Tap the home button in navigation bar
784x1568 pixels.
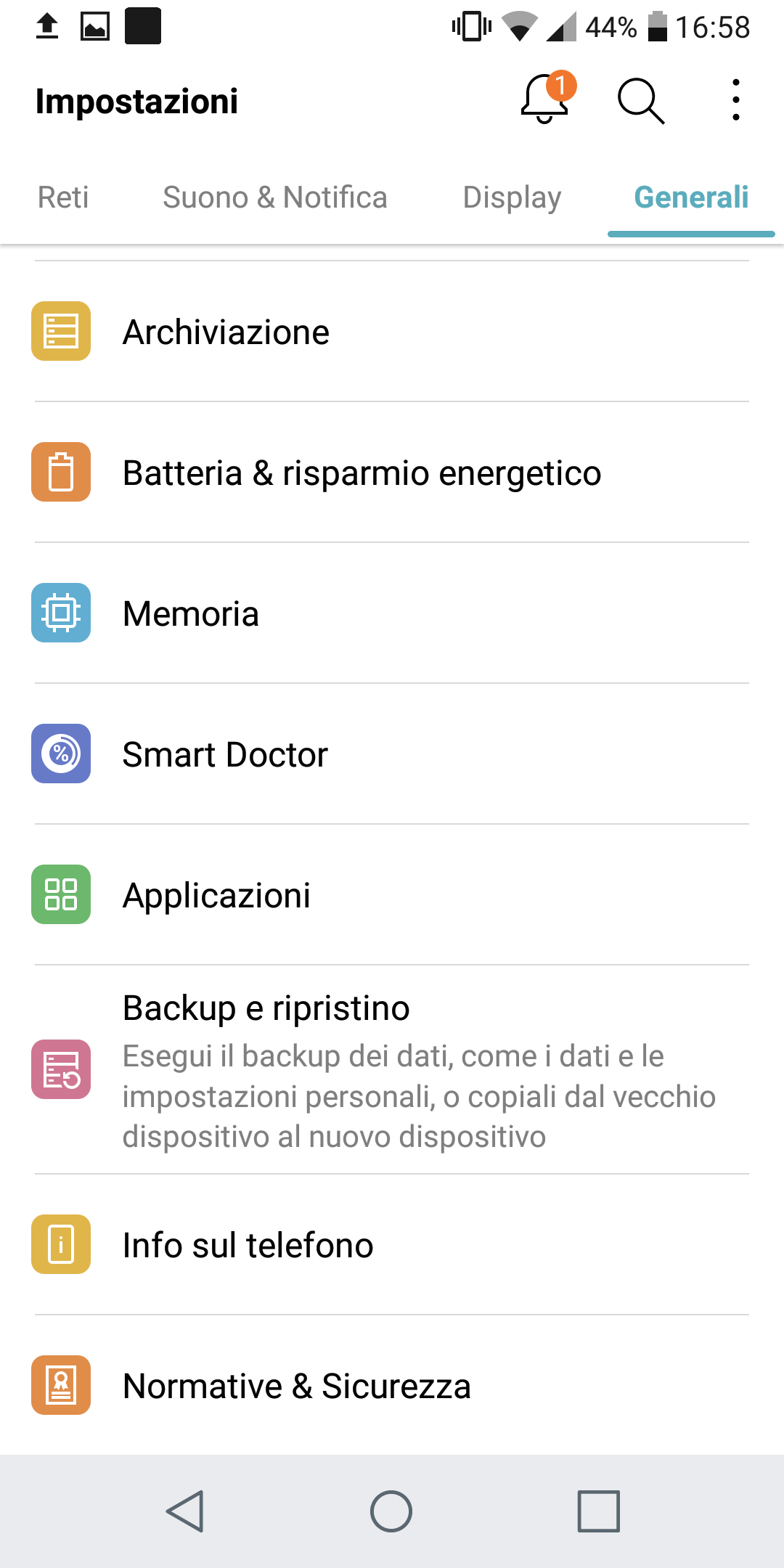[x=391, y=1511]
